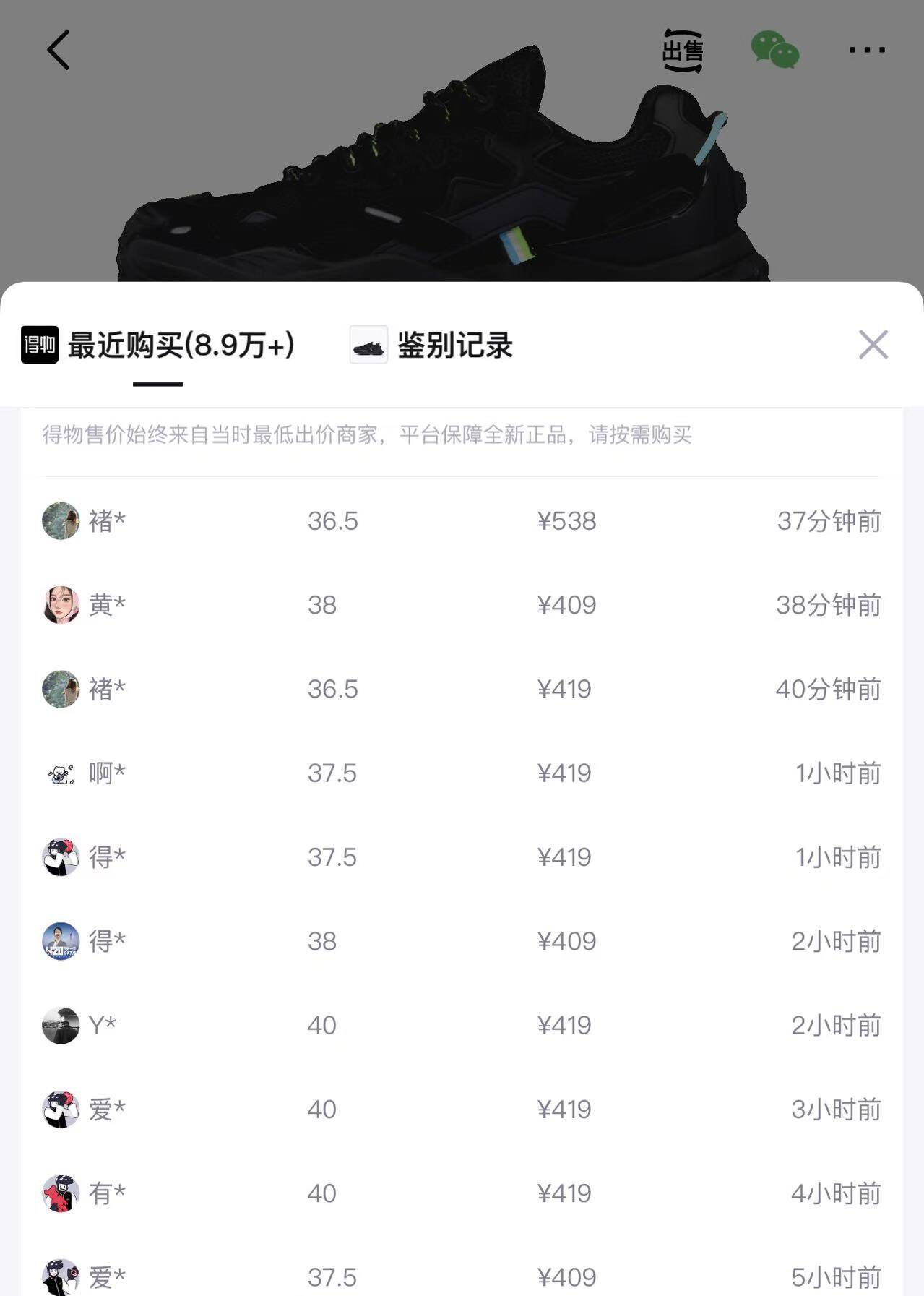Tap 黄* buyer's avatar photo
This screenshot has width=924, height=1296.
[61, 606]
